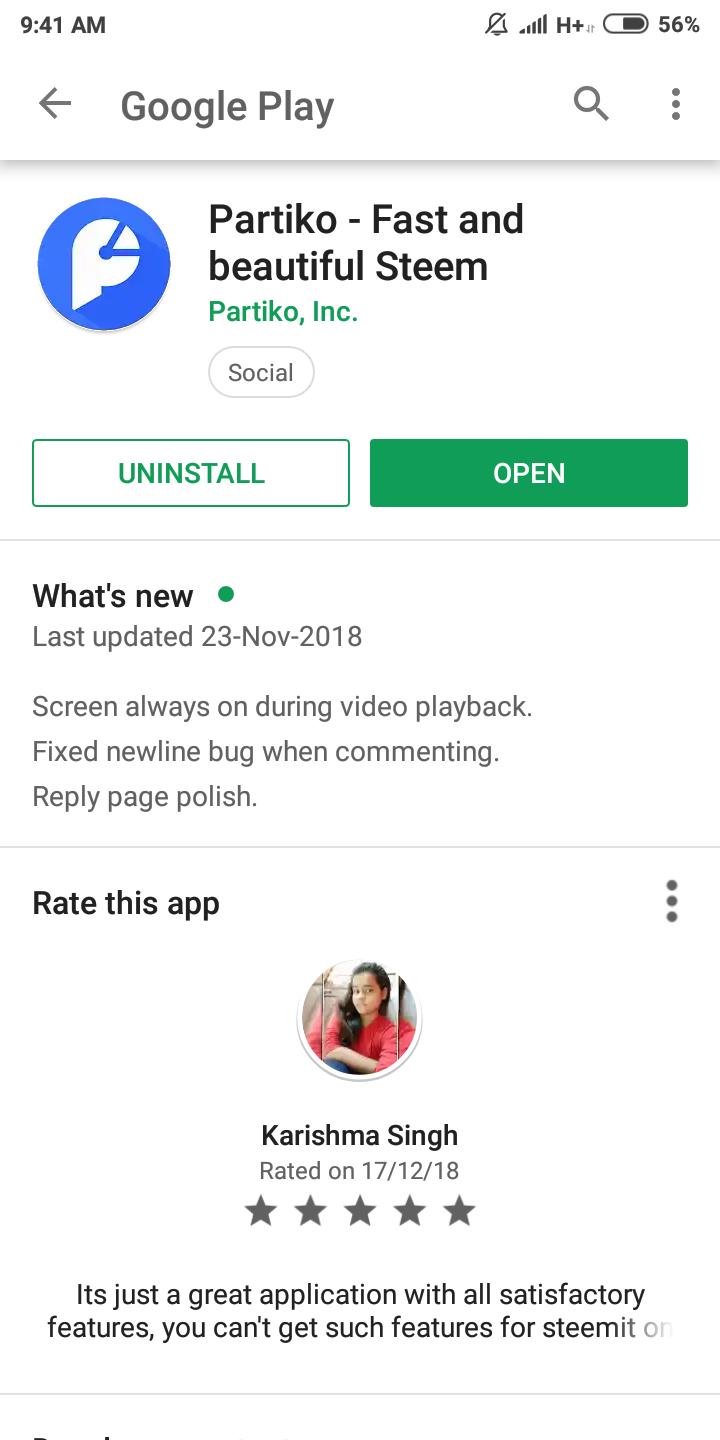
Task: Open Karishma Singh's review text
Action: (360, 1311)
